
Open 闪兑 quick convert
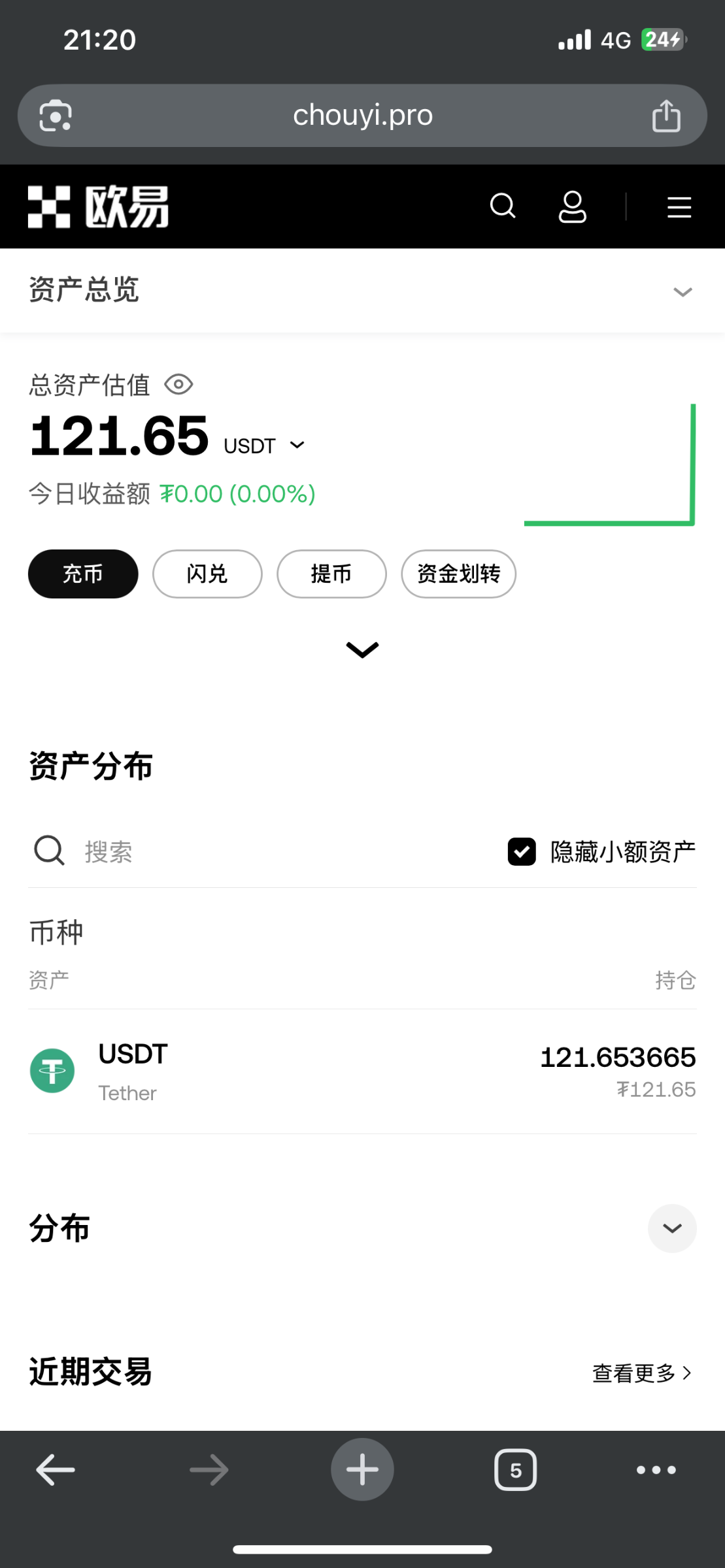(x=207, y=574)
